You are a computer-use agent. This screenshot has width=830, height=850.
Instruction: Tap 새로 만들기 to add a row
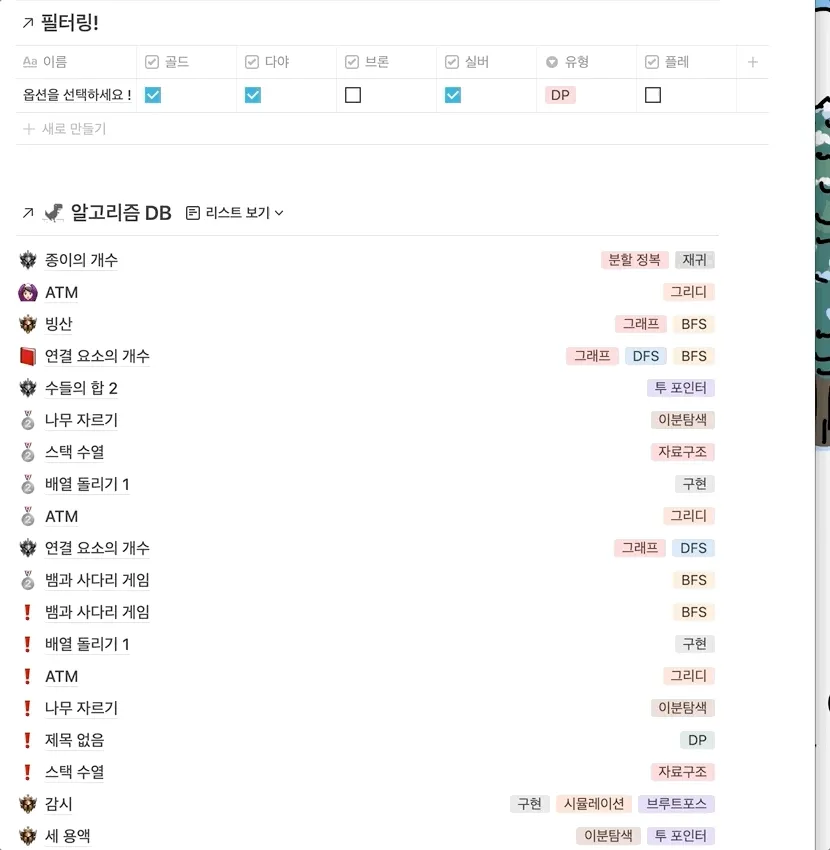click(x=65, y=129)
